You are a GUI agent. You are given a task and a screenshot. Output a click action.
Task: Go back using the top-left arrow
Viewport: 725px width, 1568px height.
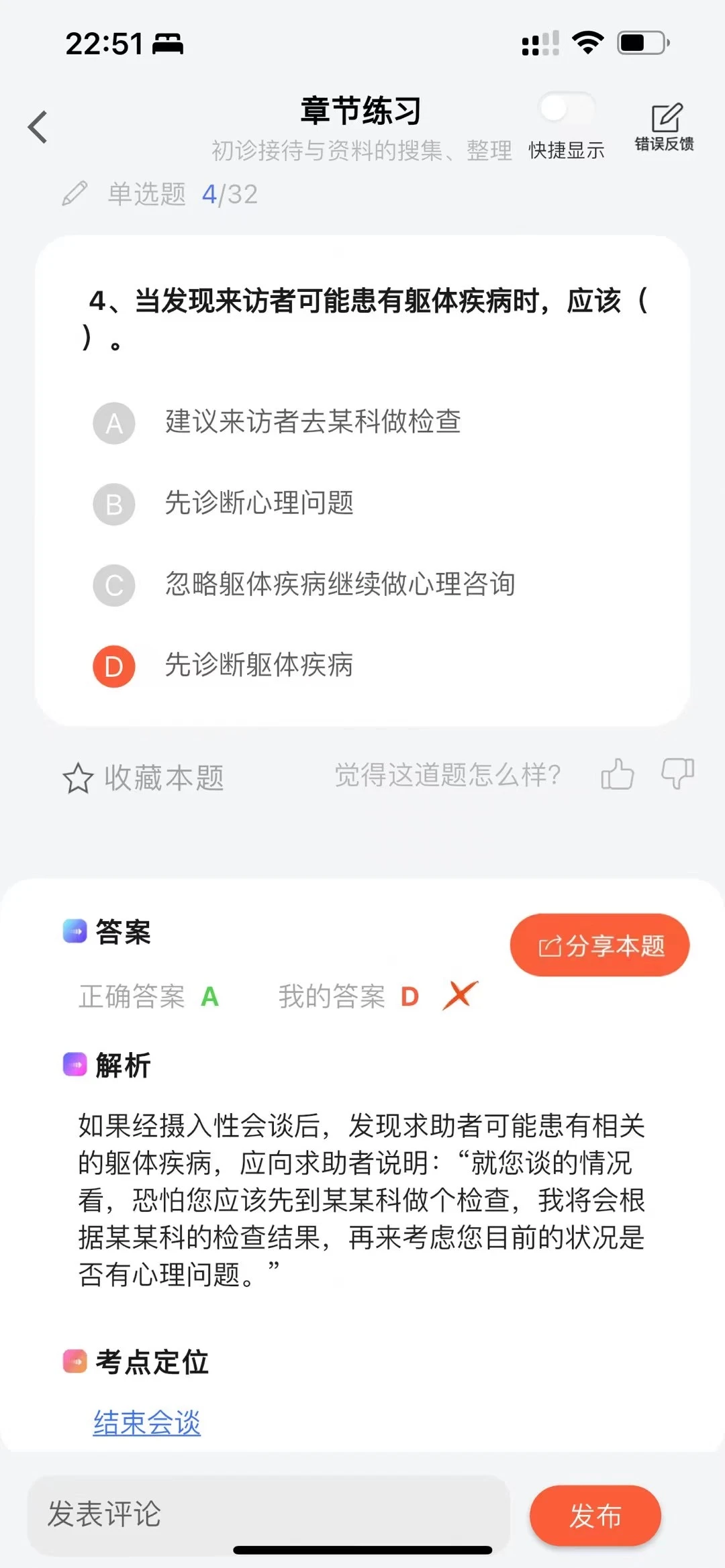pos(38,127)
